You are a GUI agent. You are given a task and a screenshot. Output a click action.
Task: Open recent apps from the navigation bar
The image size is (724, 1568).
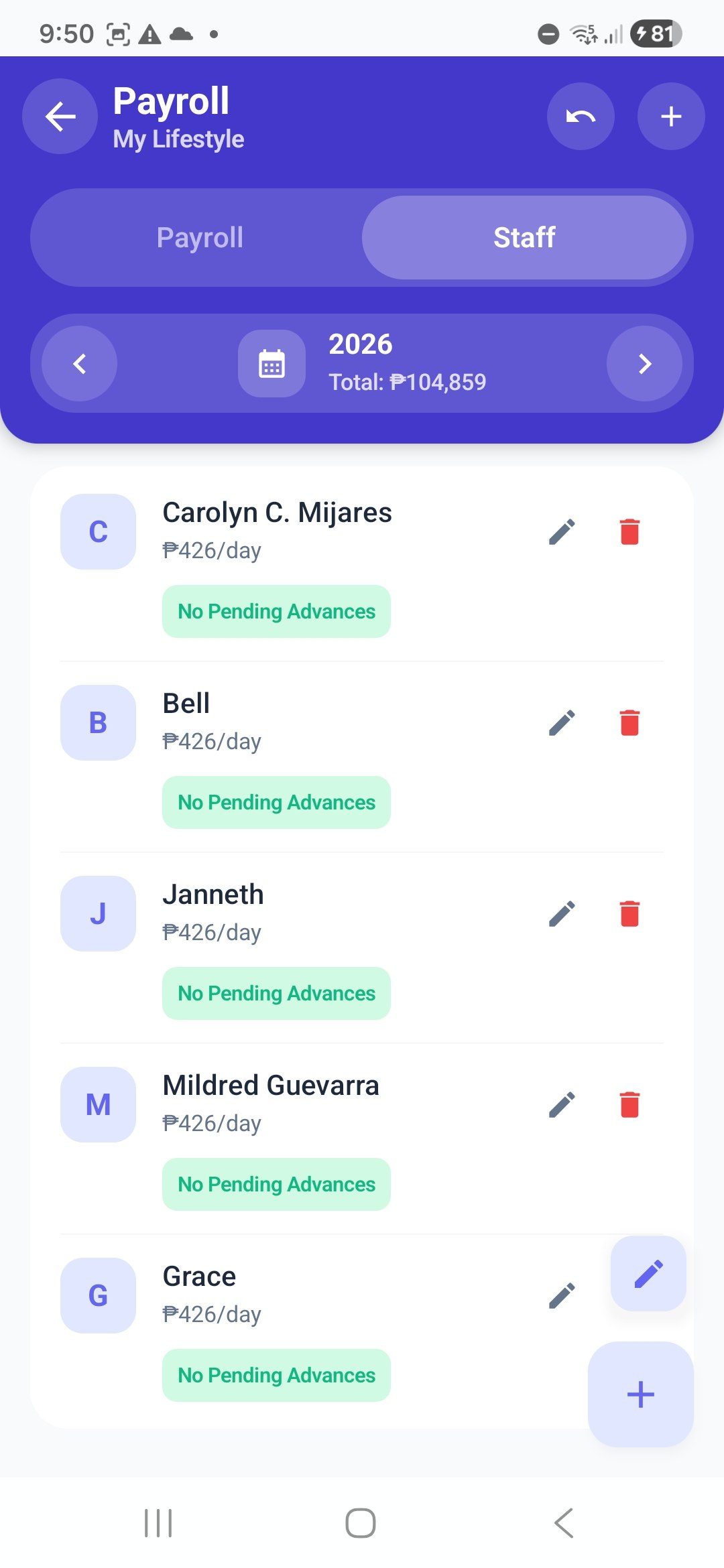(158, 1523)
